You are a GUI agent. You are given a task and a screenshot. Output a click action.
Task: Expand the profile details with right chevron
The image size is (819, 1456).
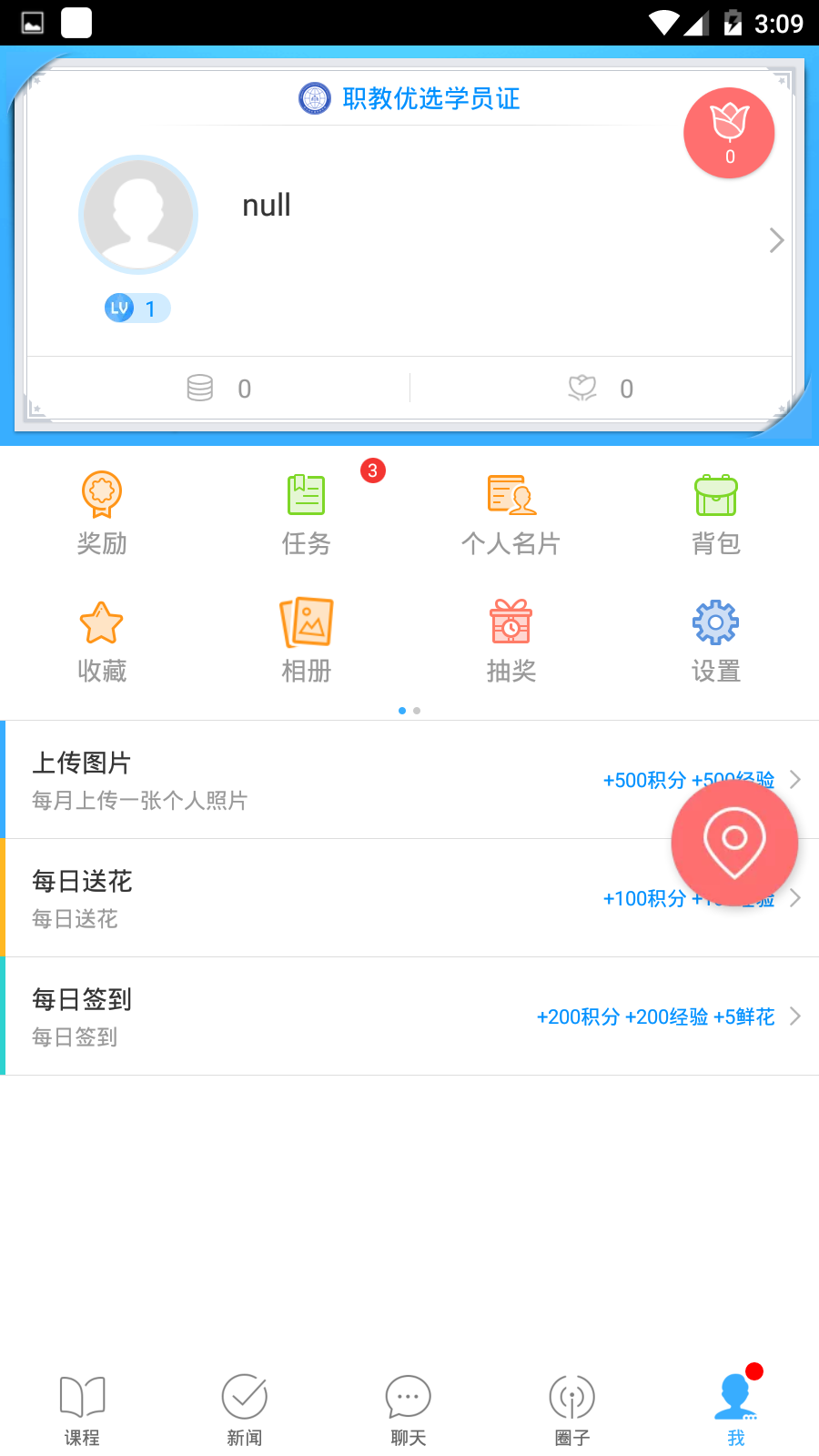coord(775,240)
